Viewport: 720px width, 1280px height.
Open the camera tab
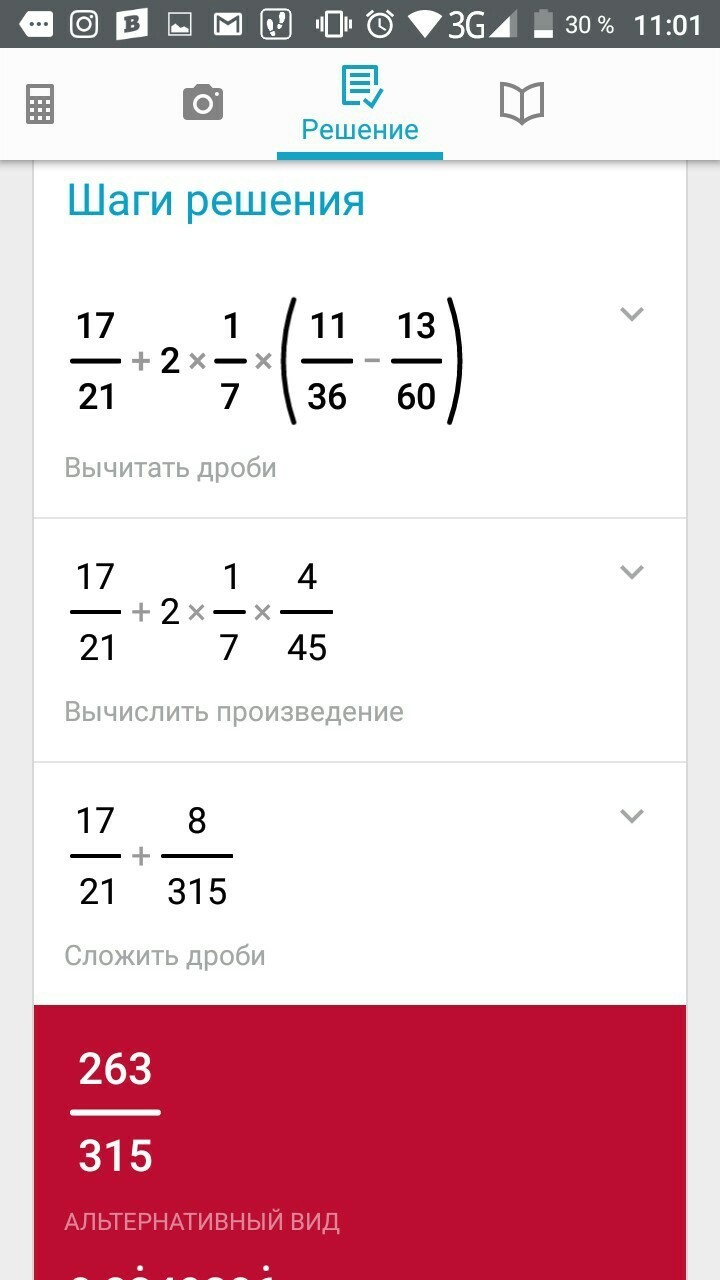[x=203, y=103]
